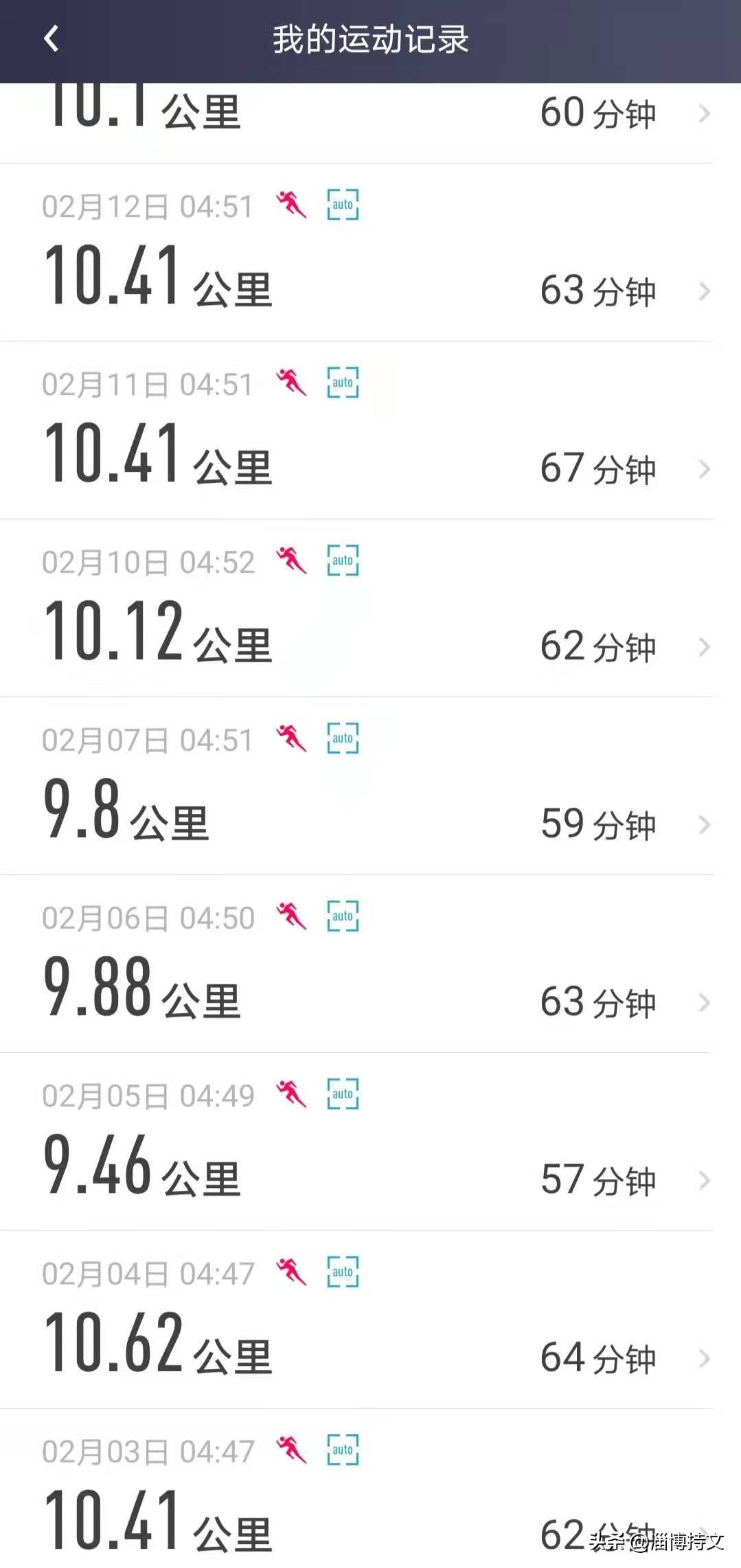Tap the 62 分钟 duration on 02月10日
The image size is (741, 1568).
[x=597, y=646]
